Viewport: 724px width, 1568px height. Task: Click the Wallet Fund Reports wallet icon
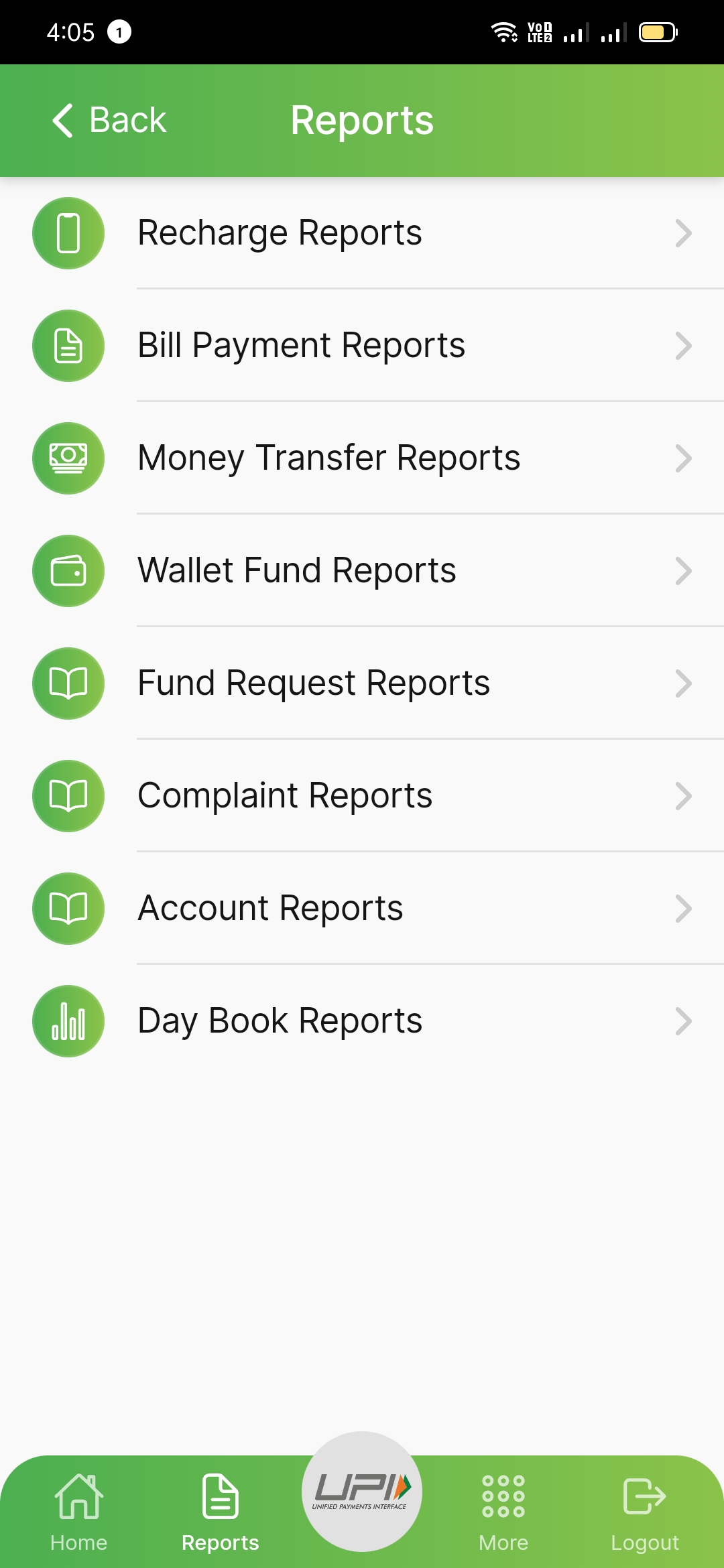click(67, 571)
